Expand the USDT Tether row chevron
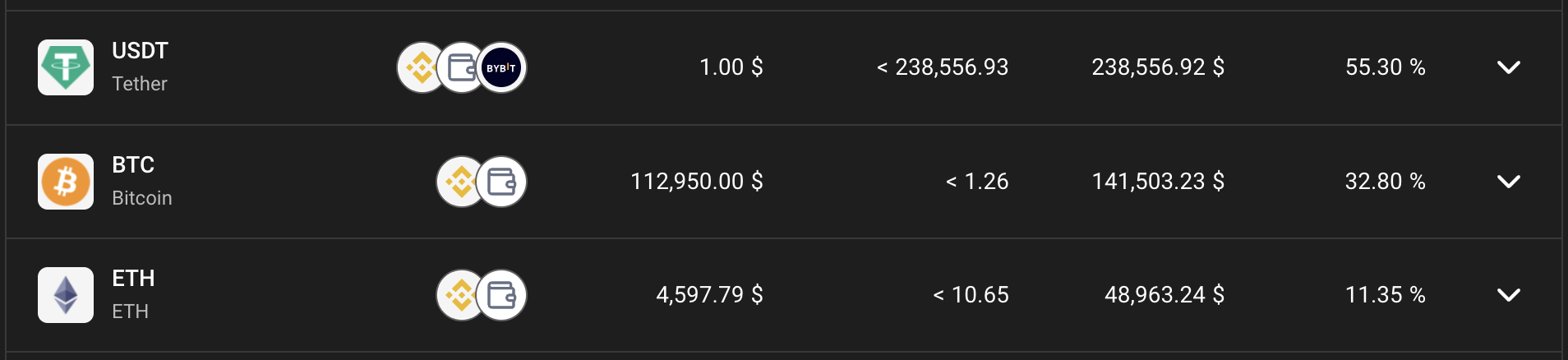 click(1508, 67)
